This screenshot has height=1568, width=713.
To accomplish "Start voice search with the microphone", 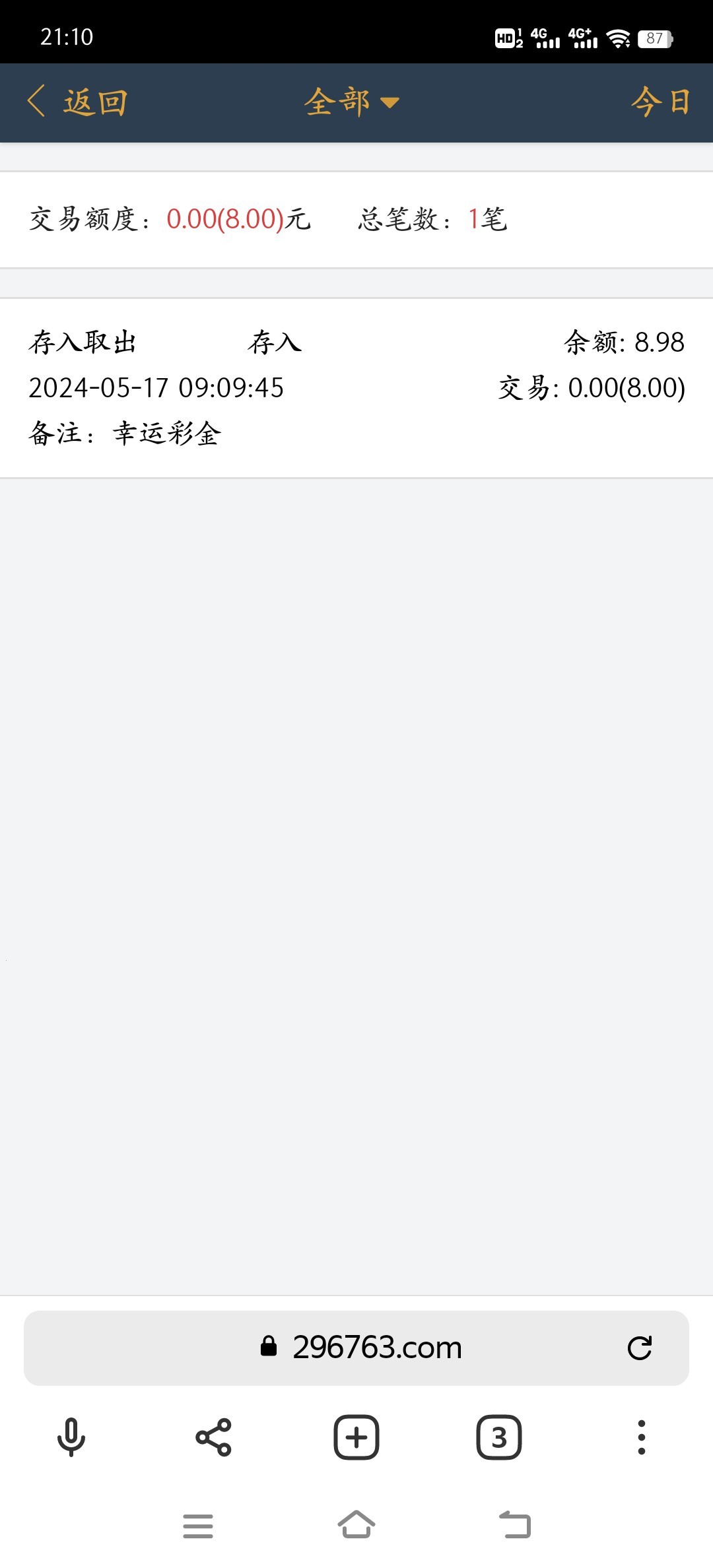I will pyautogui.click(x=71, y=1437).
